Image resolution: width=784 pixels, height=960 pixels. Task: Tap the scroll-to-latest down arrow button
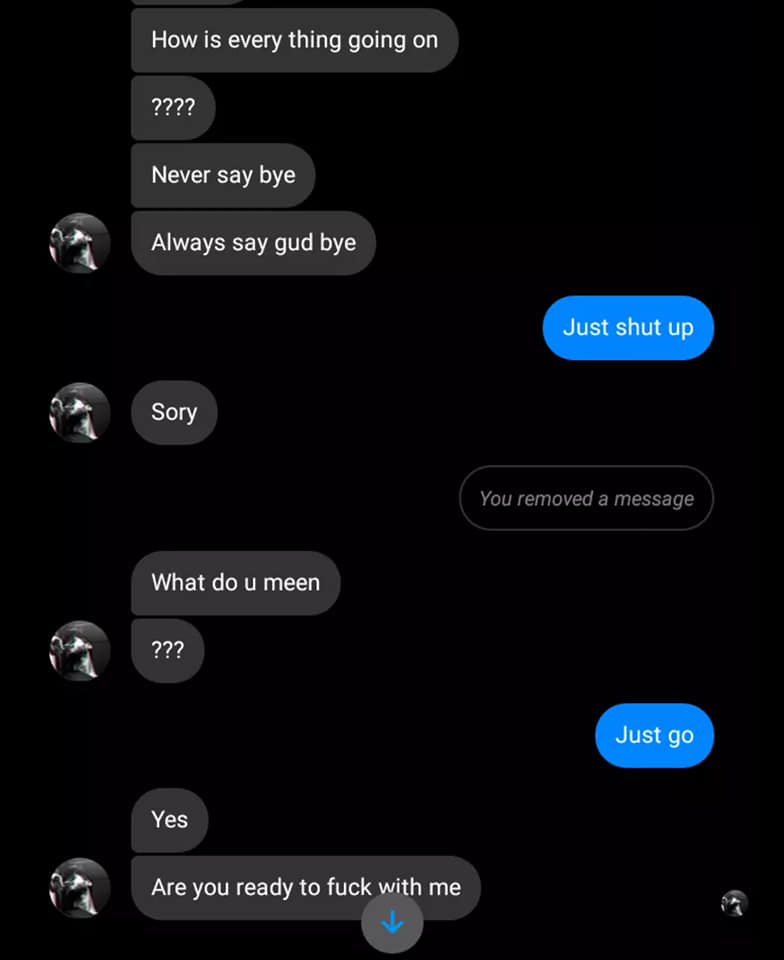(x=392, y=922)
